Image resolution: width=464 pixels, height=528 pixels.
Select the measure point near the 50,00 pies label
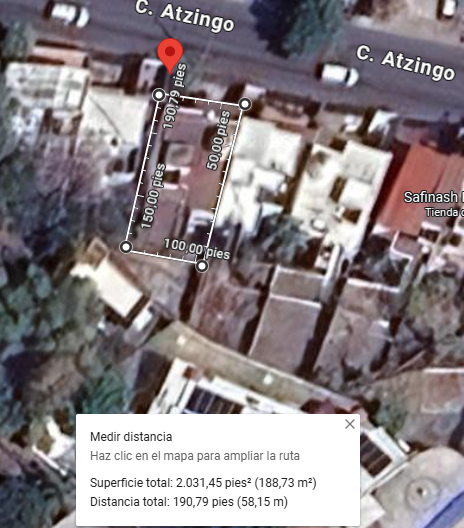click(245, 104)
